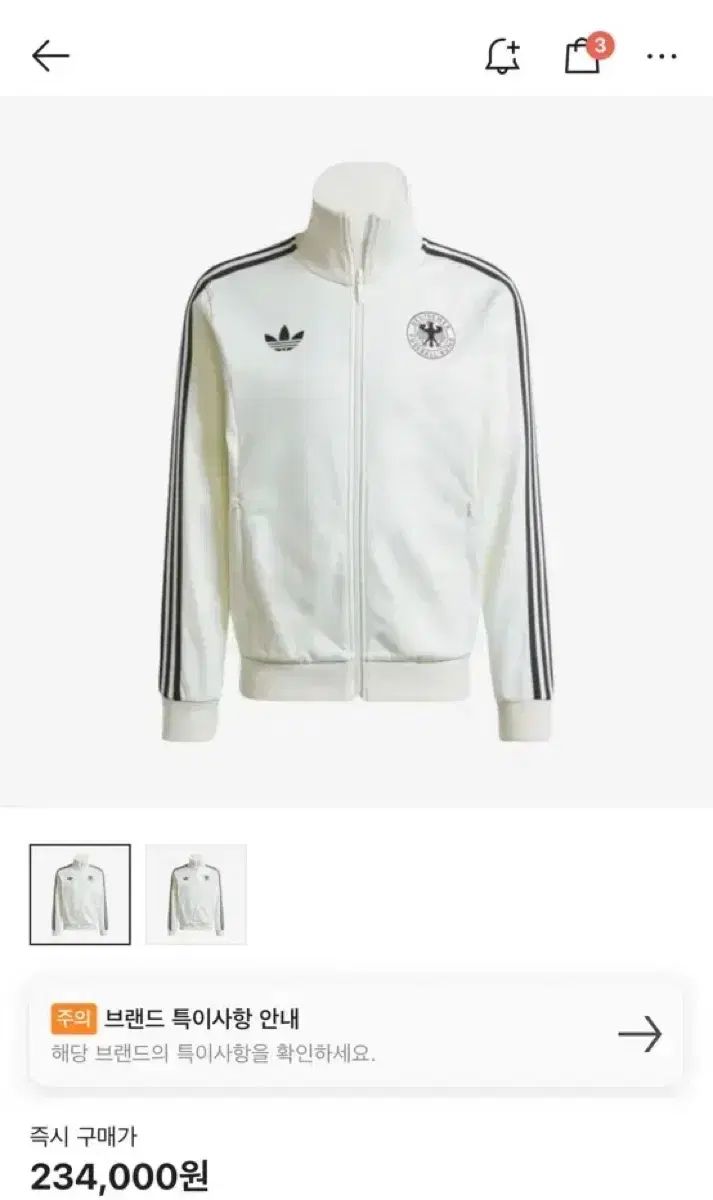Open the shopping bag with 3 items
This screenshot has width=713, height=1200.
coord(584,55)
